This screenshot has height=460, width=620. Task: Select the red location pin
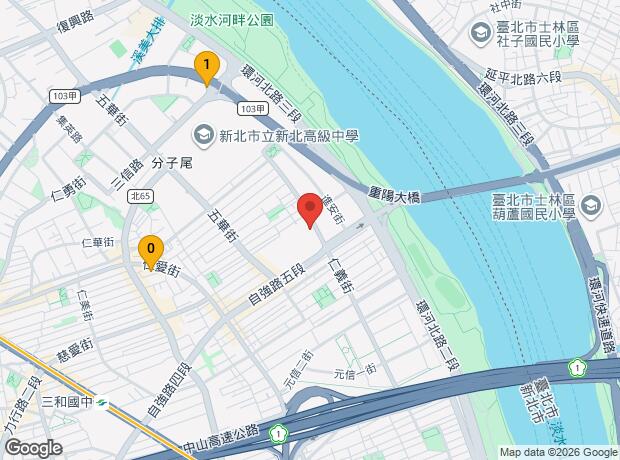(309, 210)
